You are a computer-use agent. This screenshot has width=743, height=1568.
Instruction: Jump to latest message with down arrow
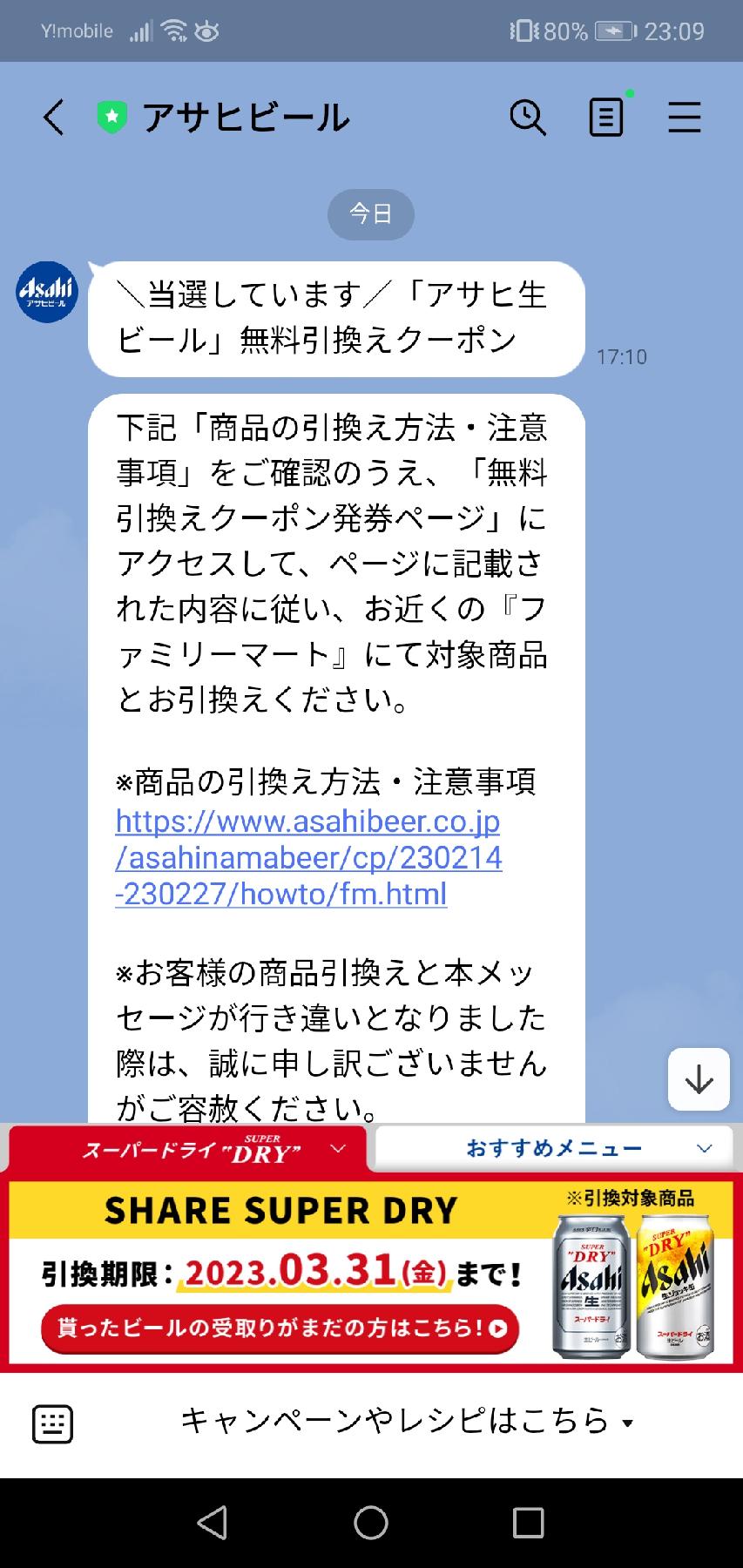click(x=699, y=1080)
